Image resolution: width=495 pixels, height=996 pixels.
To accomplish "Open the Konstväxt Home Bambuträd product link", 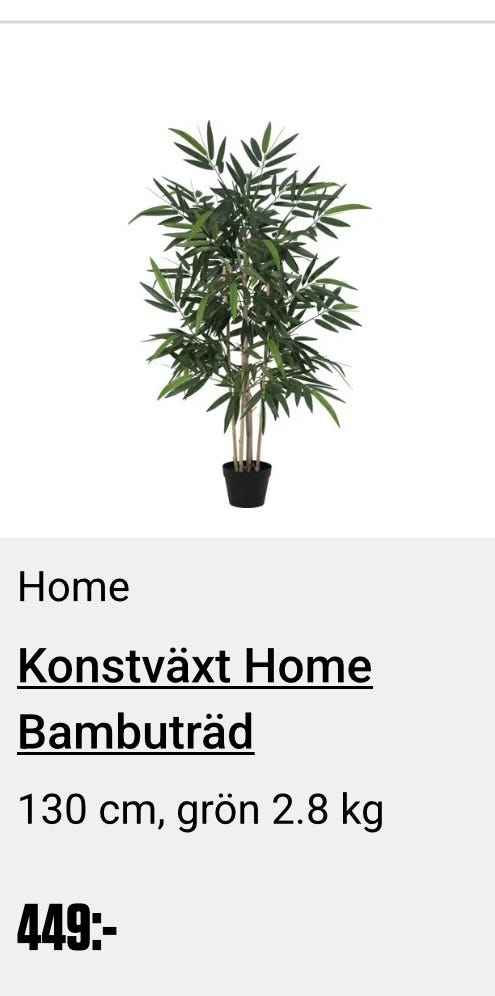I will point(194,699).
